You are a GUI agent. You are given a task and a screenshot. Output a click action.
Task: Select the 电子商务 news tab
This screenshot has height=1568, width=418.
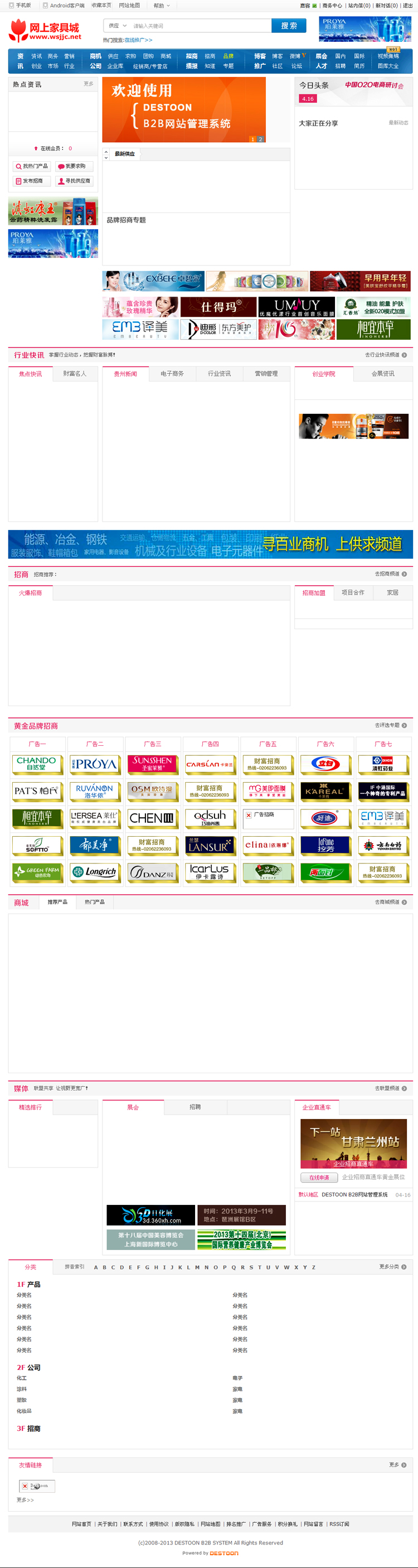tap(172, 374)
